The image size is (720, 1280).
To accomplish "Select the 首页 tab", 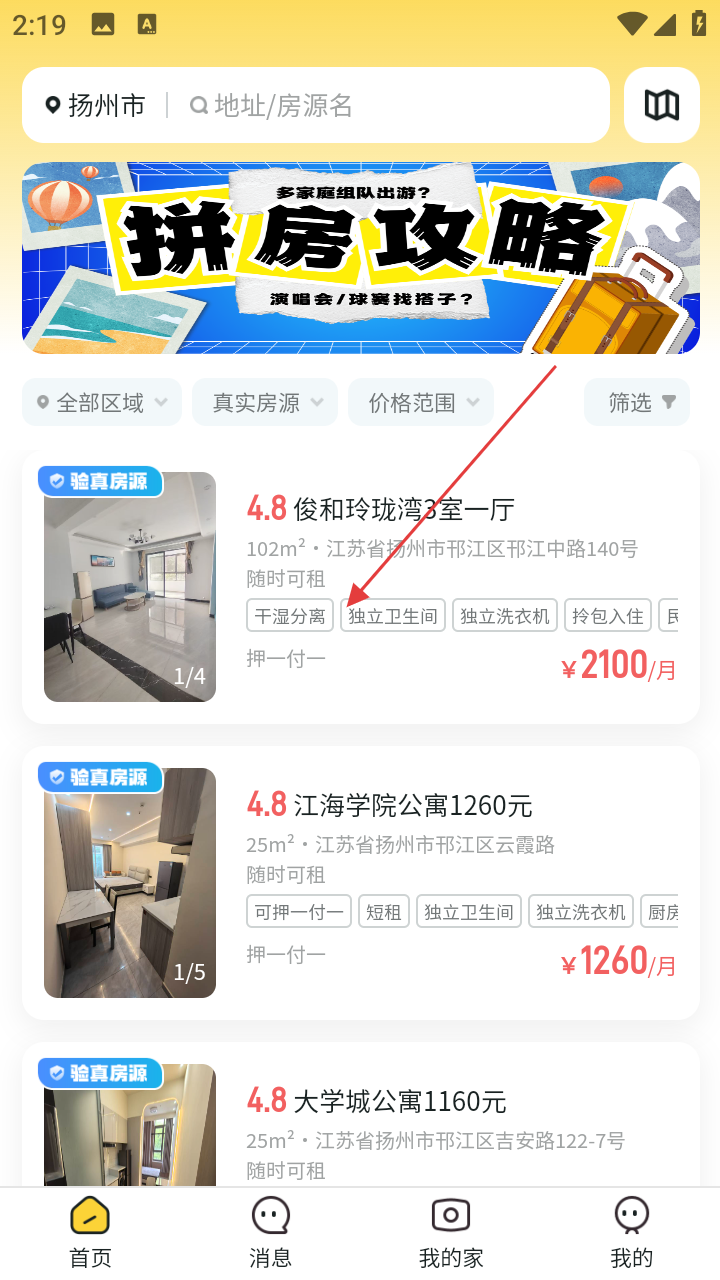I will 90,1233.
